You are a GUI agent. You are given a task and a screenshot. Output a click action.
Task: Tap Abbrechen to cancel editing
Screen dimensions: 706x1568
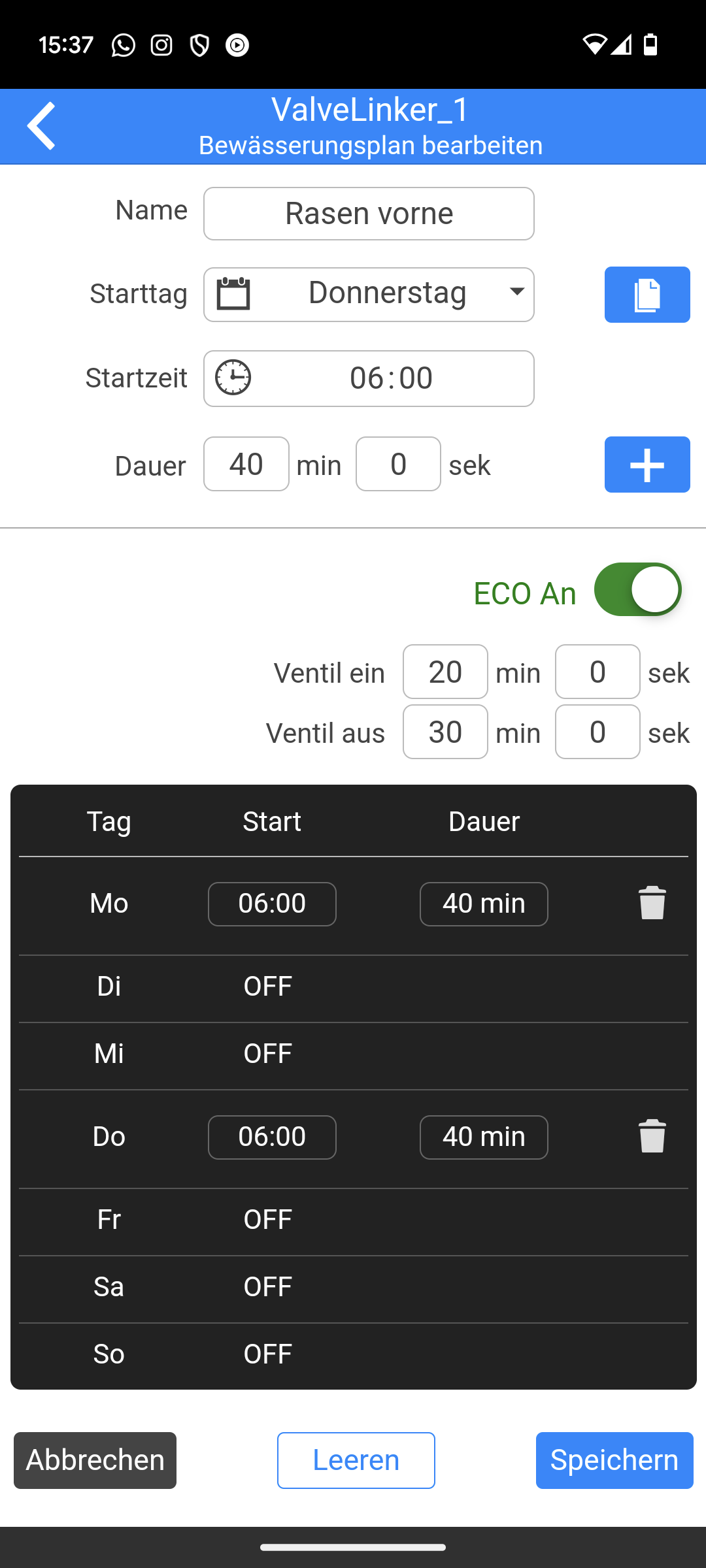pyautogui.click(x=95, y=1460)
